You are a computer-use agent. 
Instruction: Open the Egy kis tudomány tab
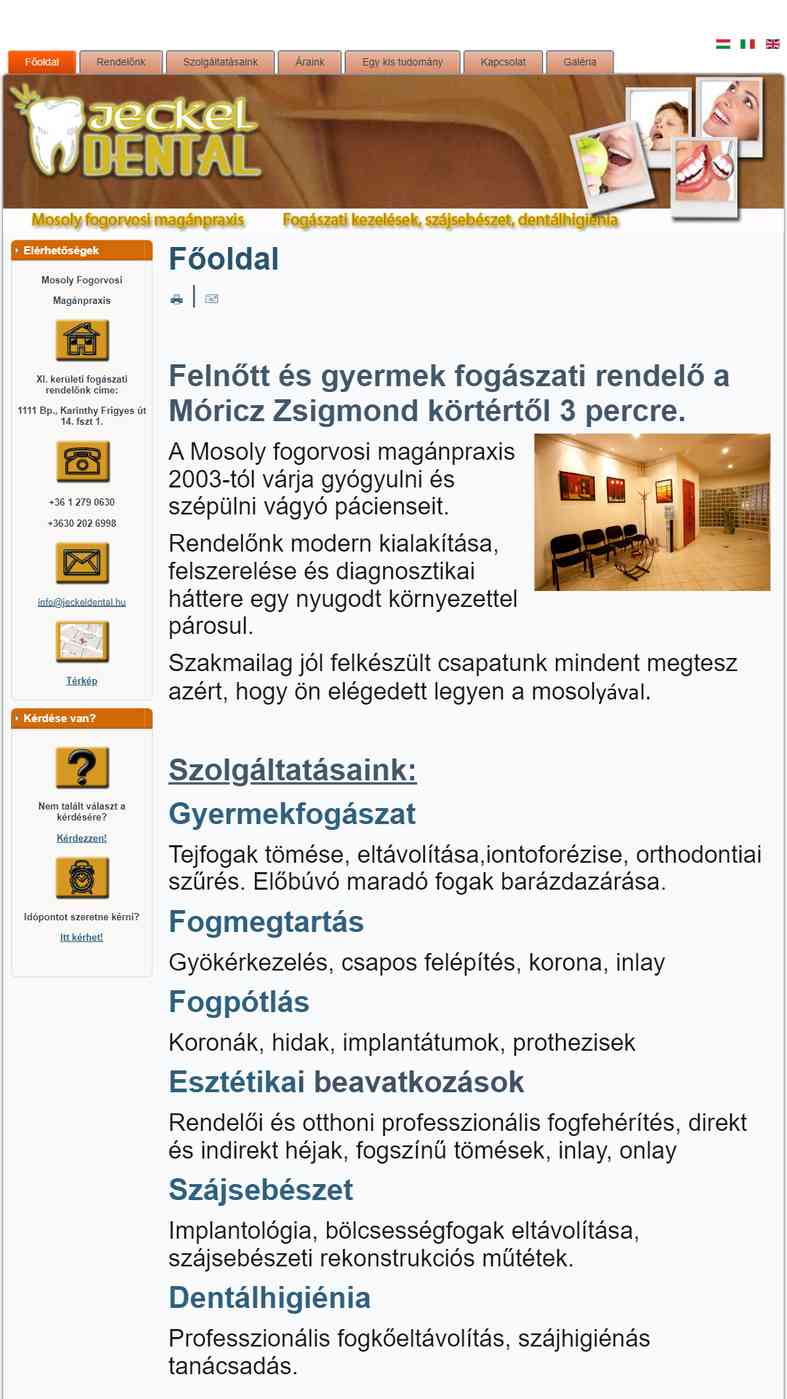(x=402, y=62)
